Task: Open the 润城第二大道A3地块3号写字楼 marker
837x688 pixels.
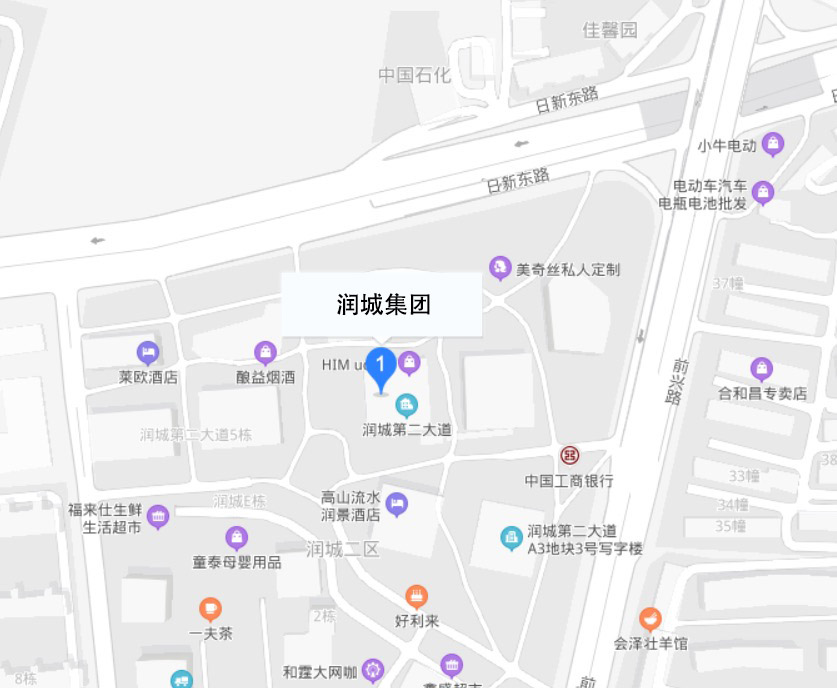Action: 511,538
